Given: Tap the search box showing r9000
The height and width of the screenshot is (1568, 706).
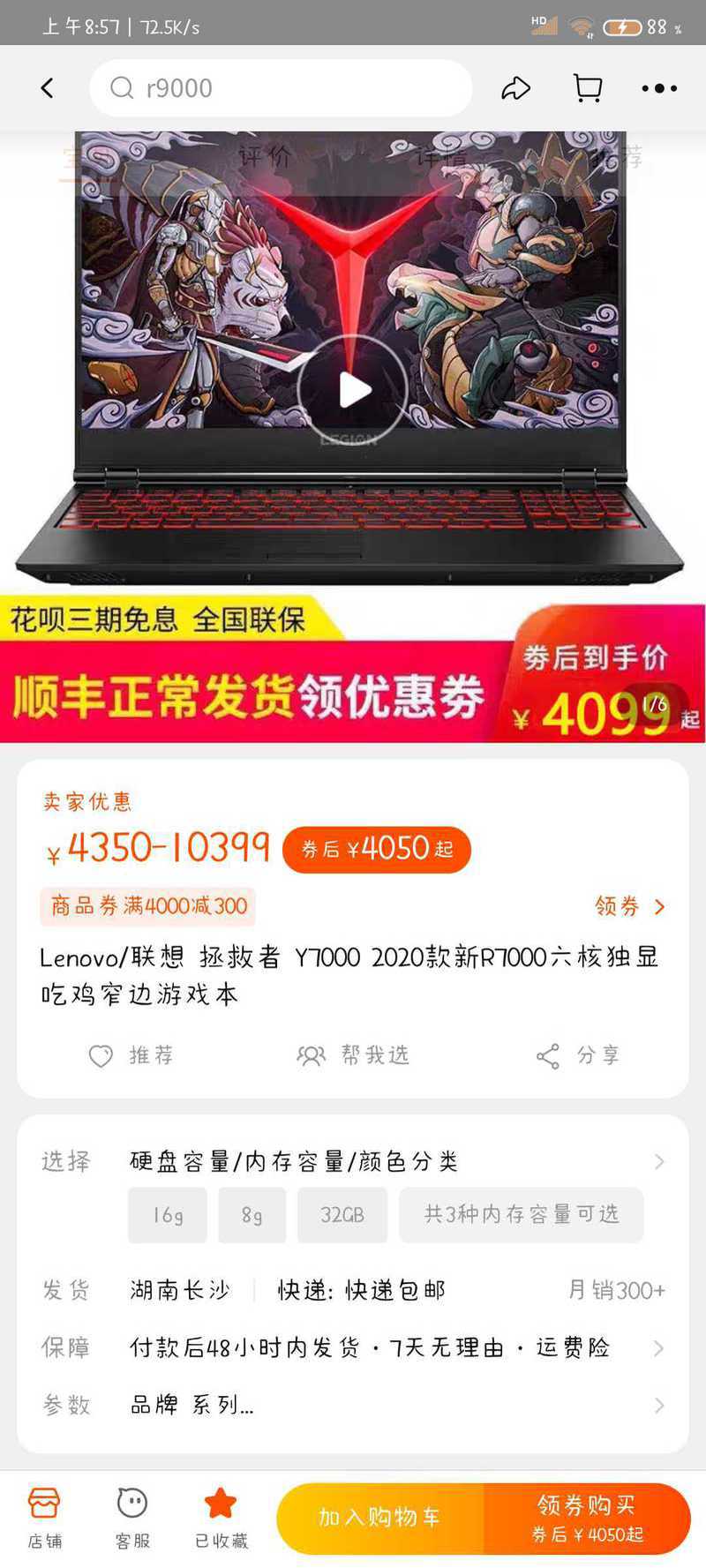Looking at the screenshot, I should (x=281, y=88).
